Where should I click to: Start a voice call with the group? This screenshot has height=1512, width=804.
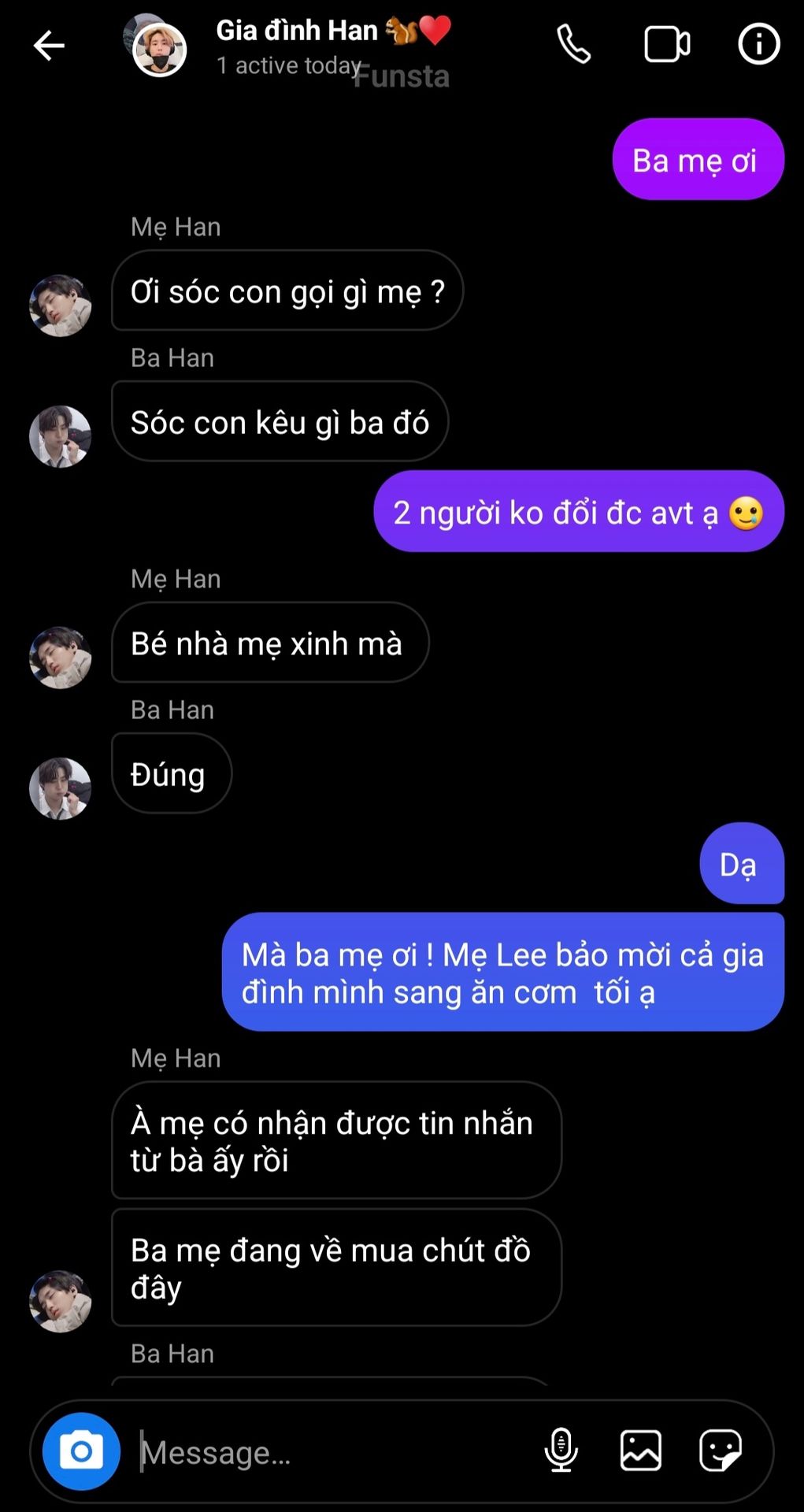(574, 44)
